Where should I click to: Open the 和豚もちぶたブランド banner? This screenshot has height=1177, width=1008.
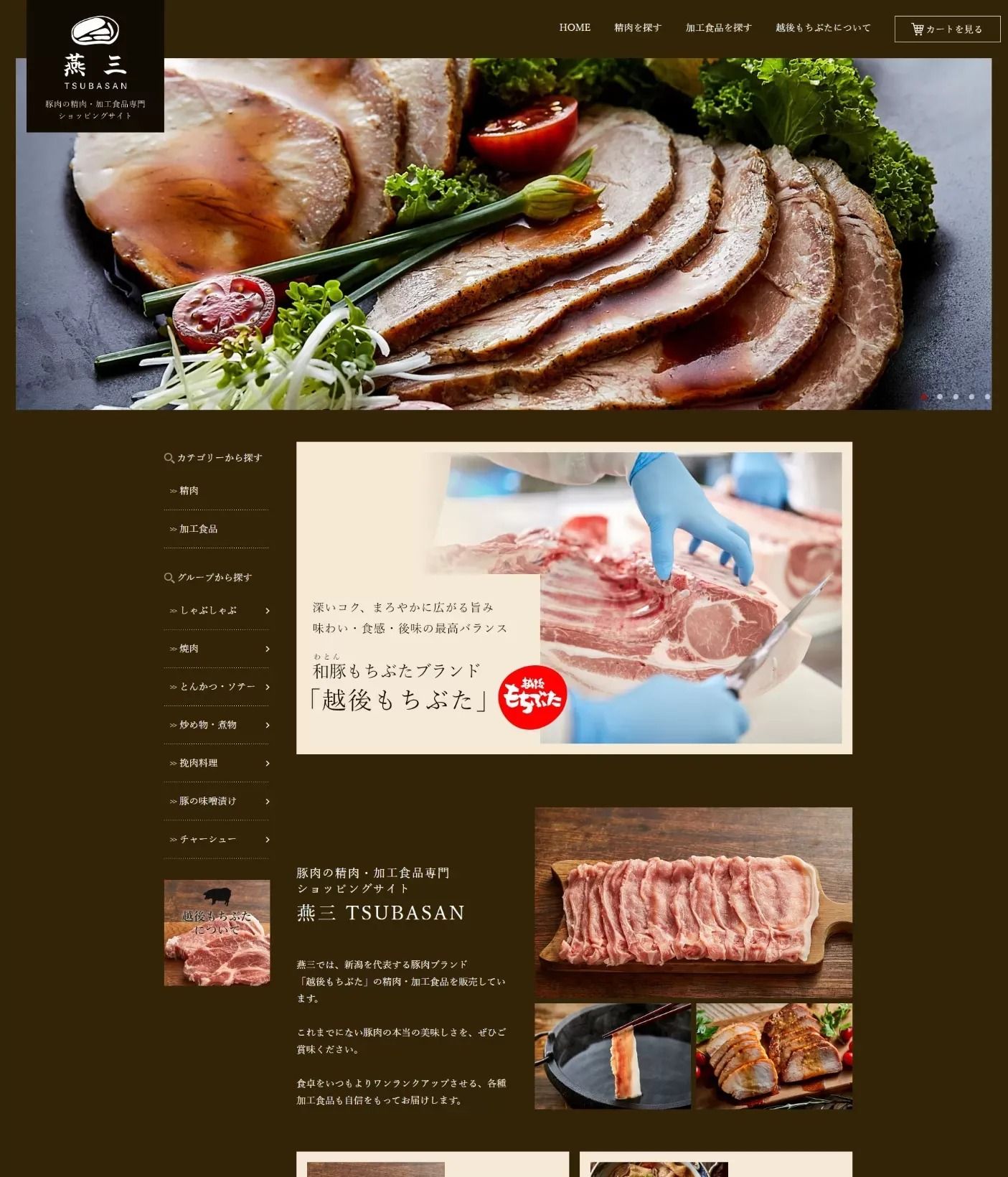coord(574,598)
